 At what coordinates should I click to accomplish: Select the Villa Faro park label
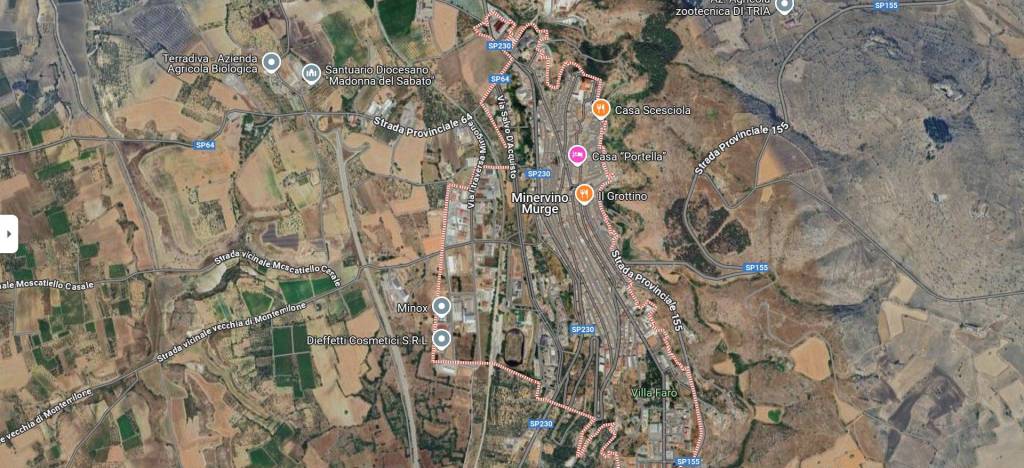point(654,392)
